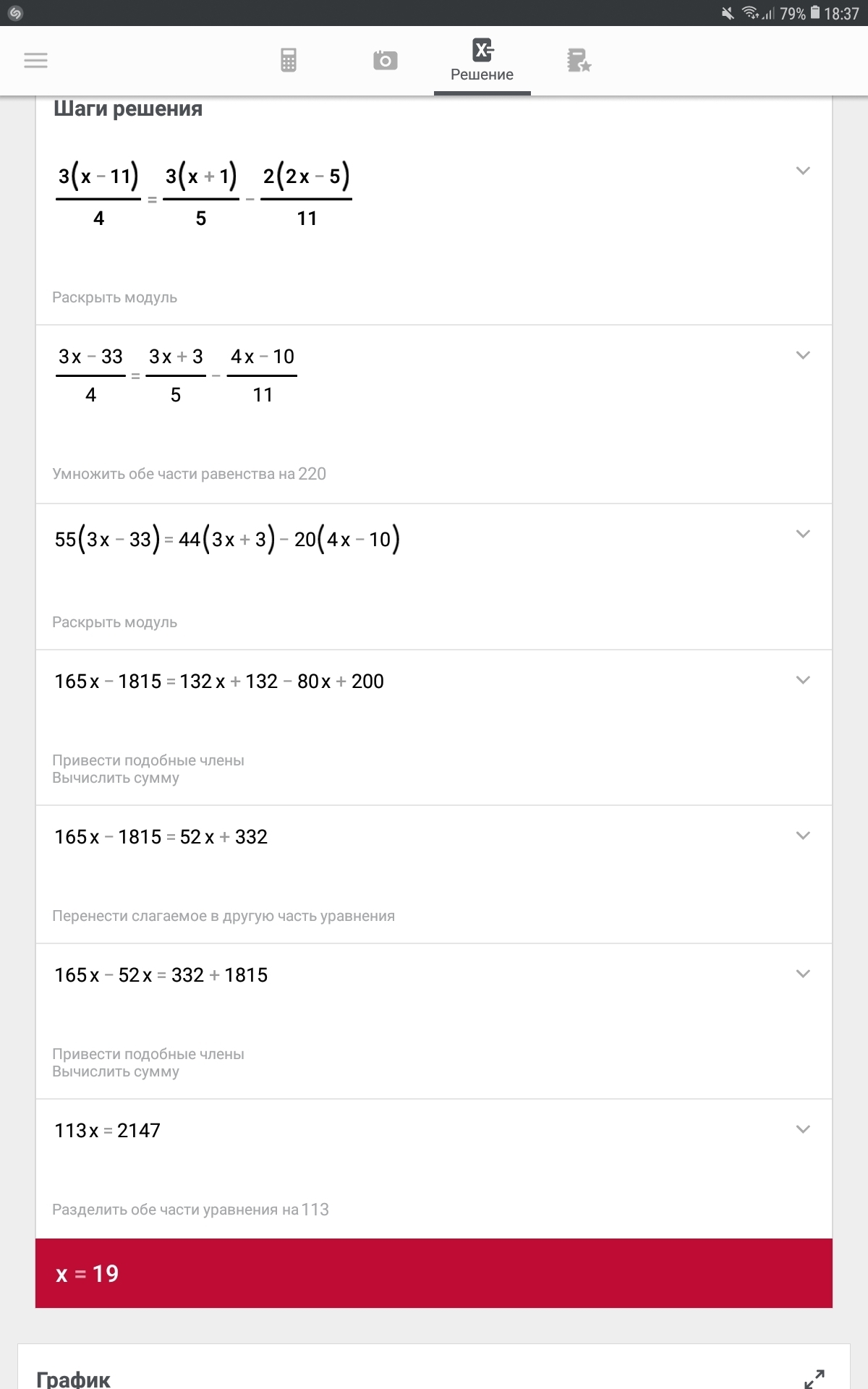This screenshot has width=868, height=1389.
Task: Switch to the camera tab
Action: click(x=385, y=61)
